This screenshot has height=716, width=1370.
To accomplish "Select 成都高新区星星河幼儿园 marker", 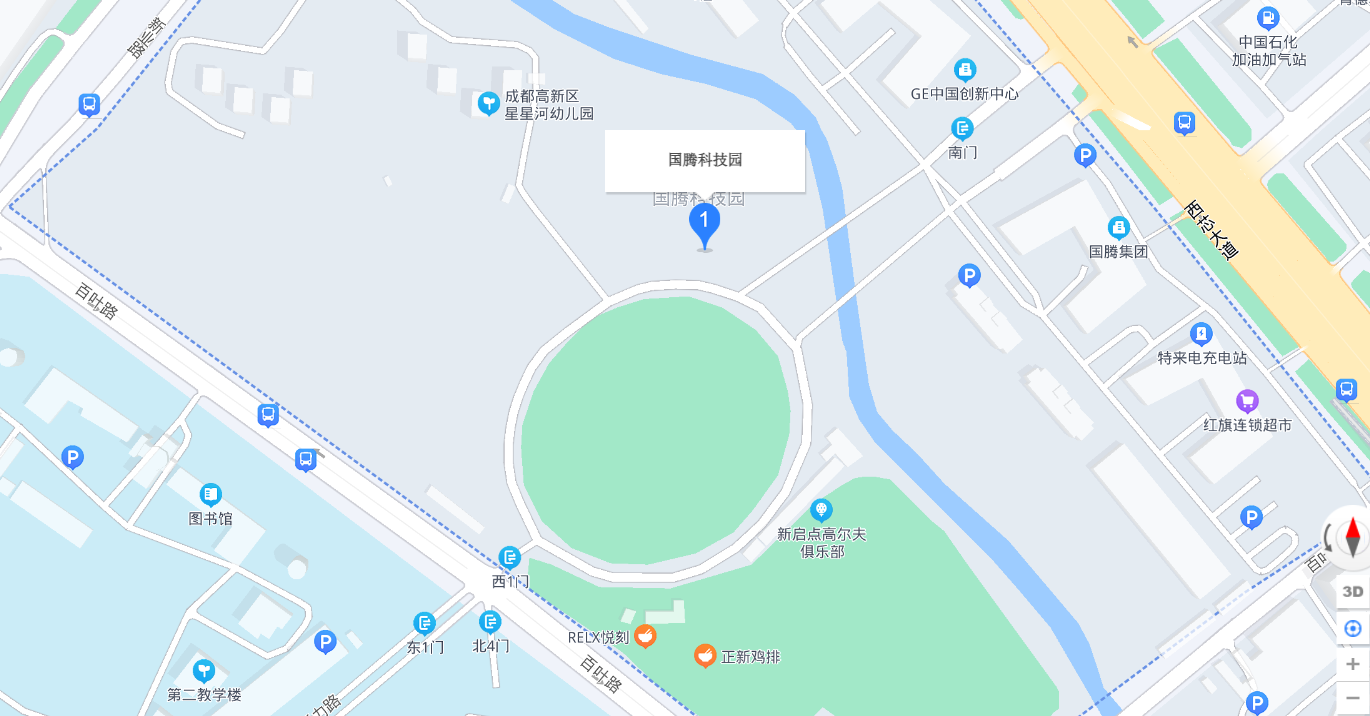I will coord(488,102).
